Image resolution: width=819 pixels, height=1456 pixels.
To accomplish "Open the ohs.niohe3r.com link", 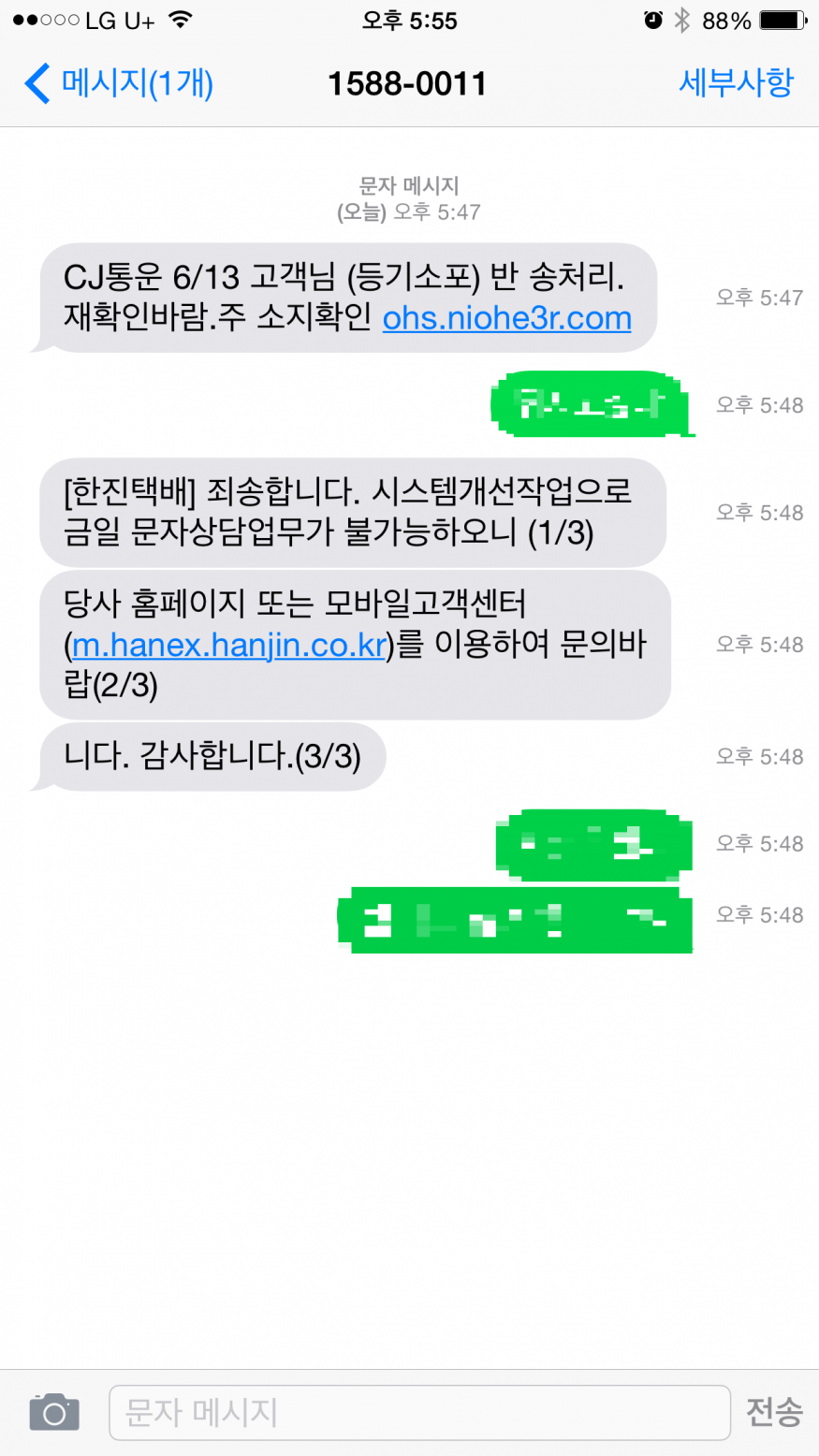I will click(506, 318).
